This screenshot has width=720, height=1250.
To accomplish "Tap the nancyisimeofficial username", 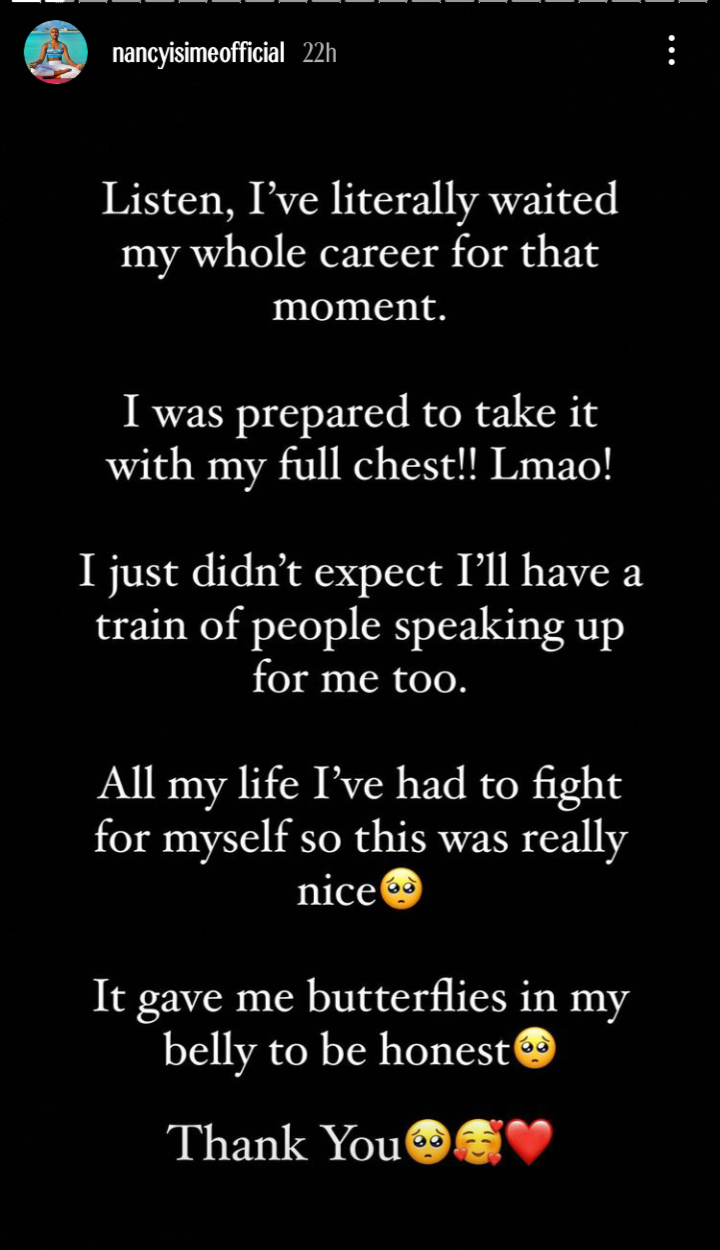I will [199, 53].
